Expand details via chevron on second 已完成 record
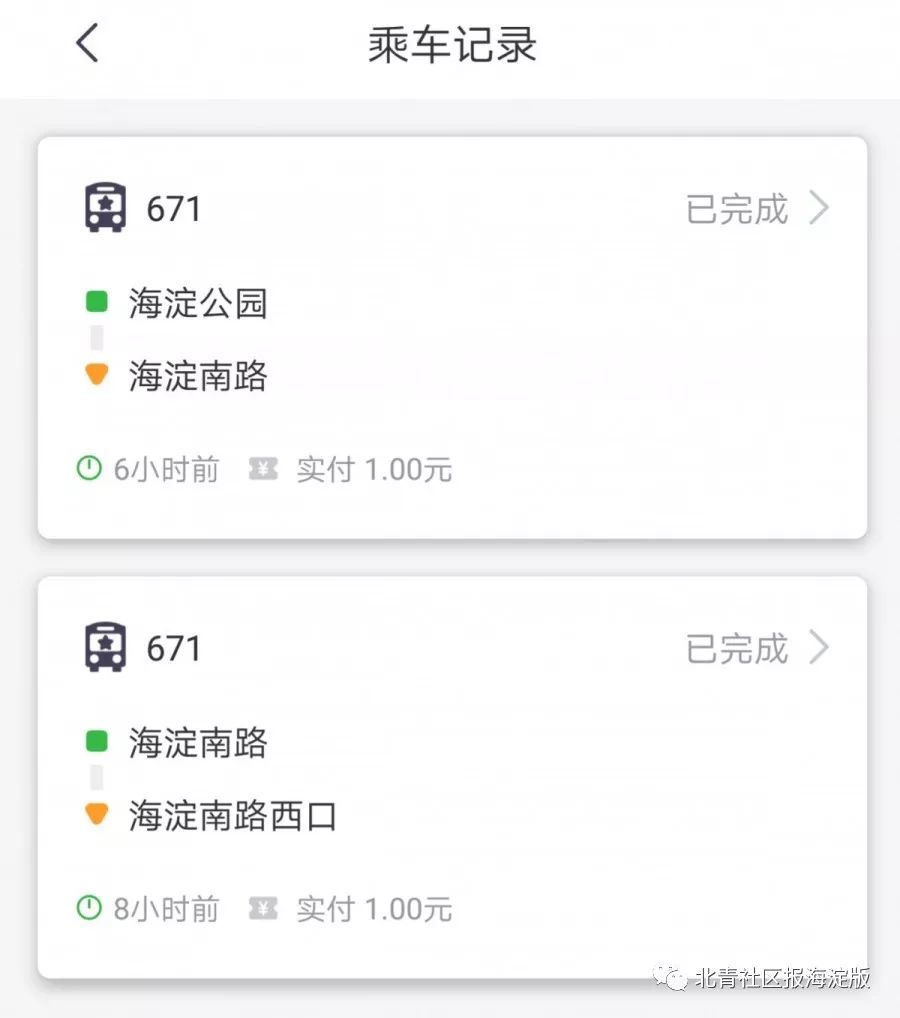The image size is (900, 1018). coord(820,647)
